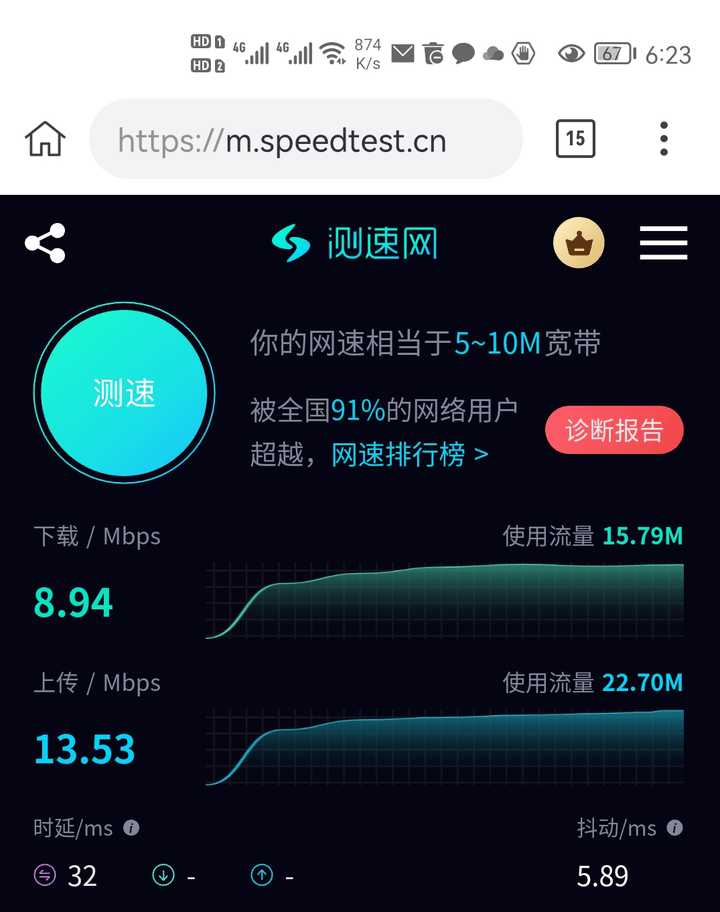Viewport: 720px width, 912px height.
Task: Open the hamburger menu at top right
Action: [x=663, y=242]
